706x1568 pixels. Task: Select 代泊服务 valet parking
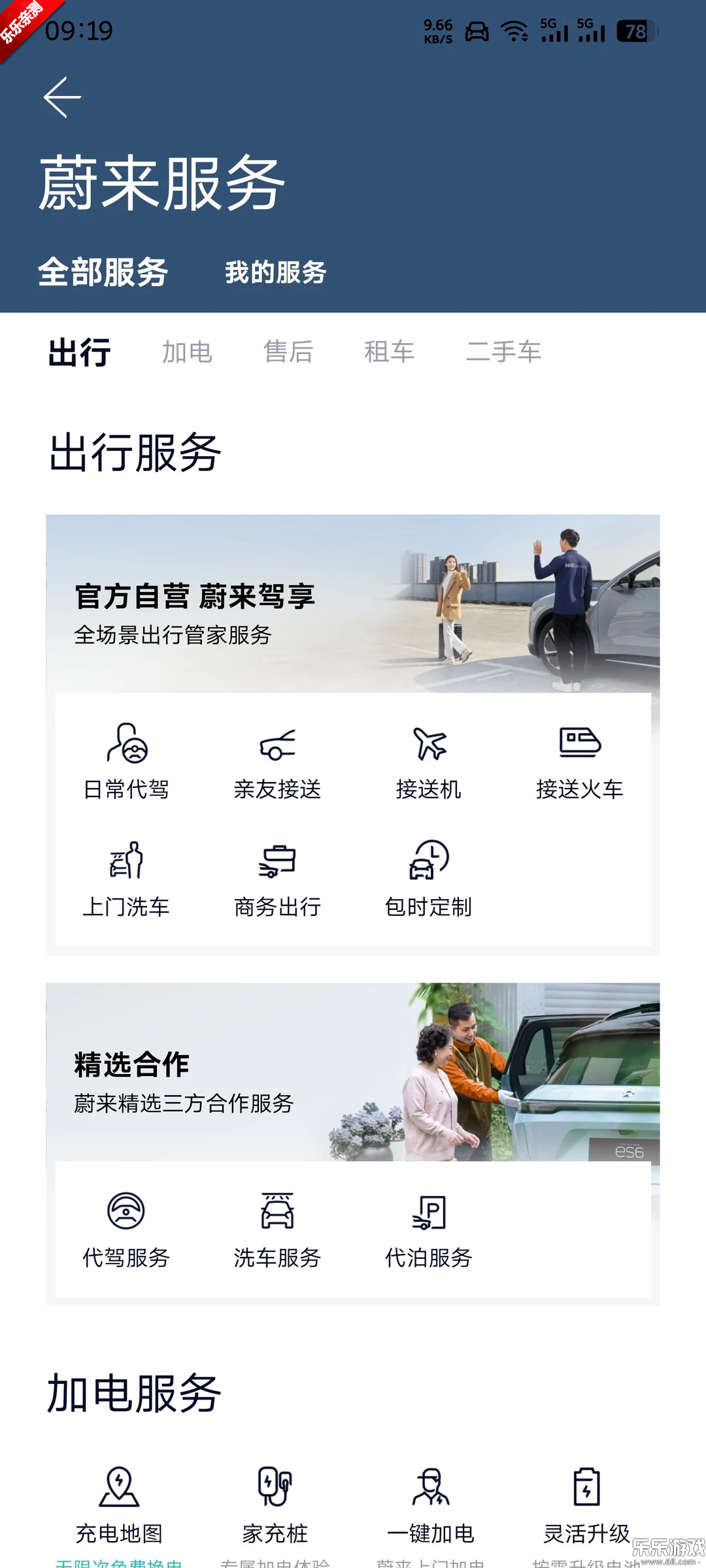click(429, 1230)
